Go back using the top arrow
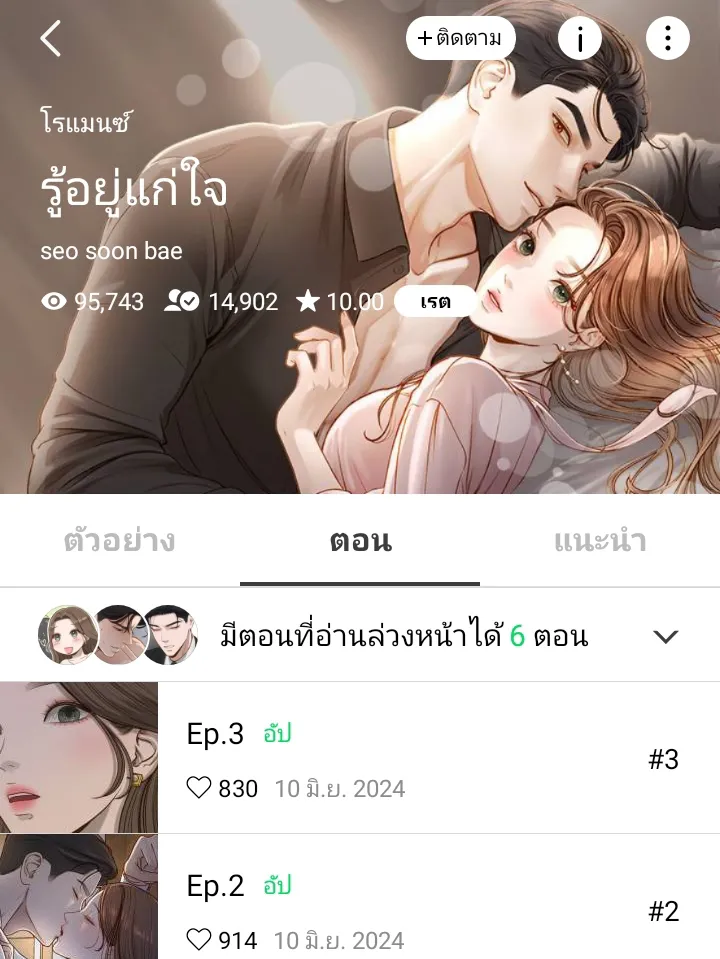This screenshot has height=959, width=720. click(x=51, y=39)
